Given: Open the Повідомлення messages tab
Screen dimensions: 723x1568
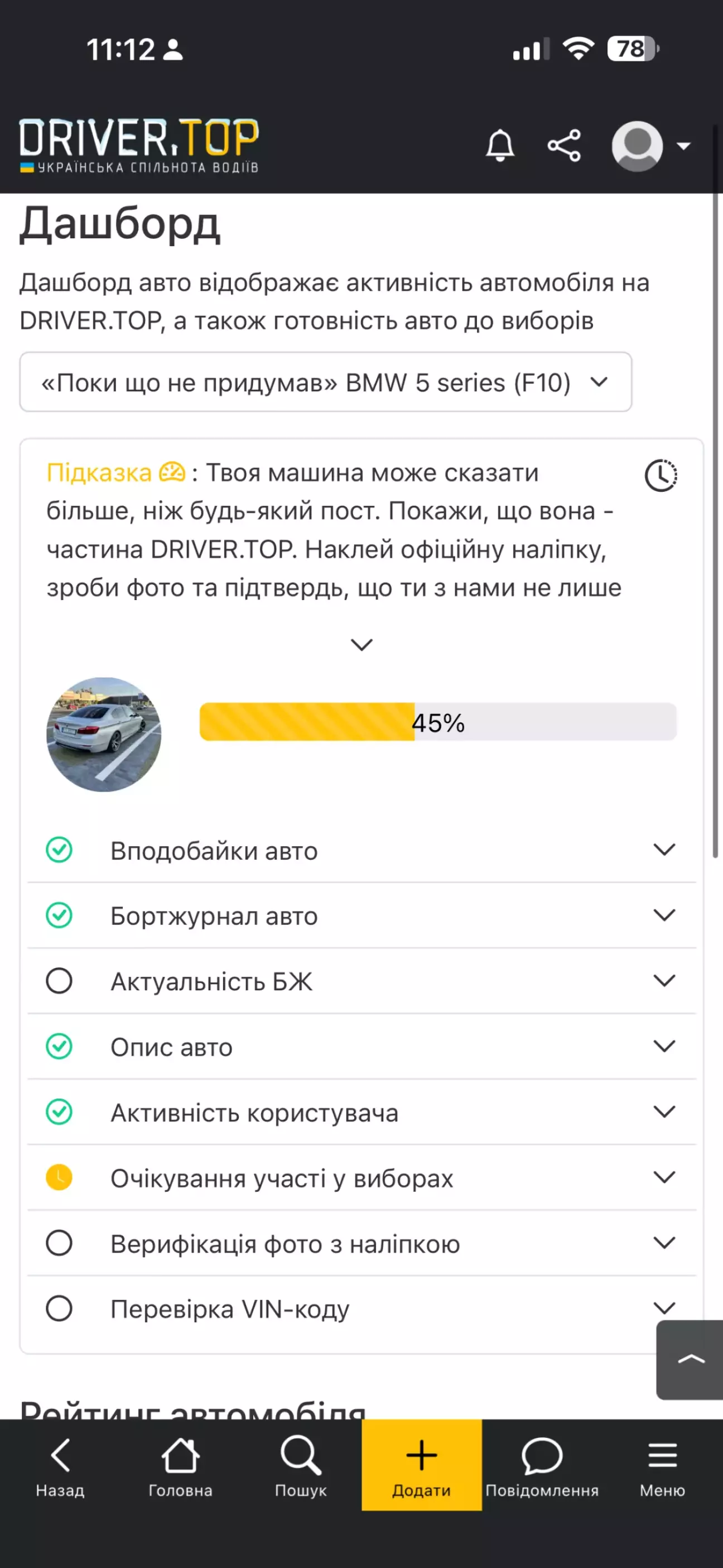Looking at the screenshot, I should [542, 1466].
